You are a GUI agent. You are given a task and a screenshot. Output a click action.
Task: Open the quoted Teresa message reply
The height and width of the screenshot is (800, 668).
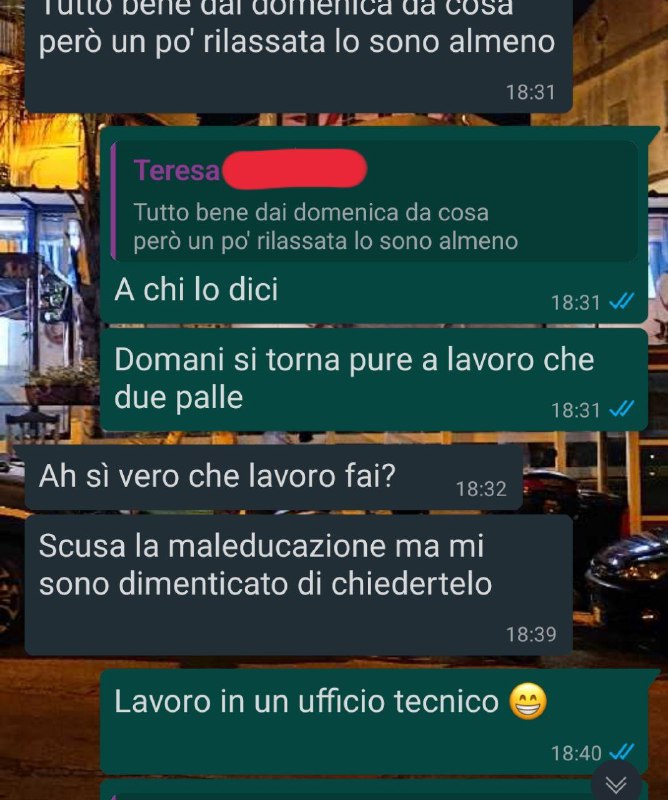(372, 203)
